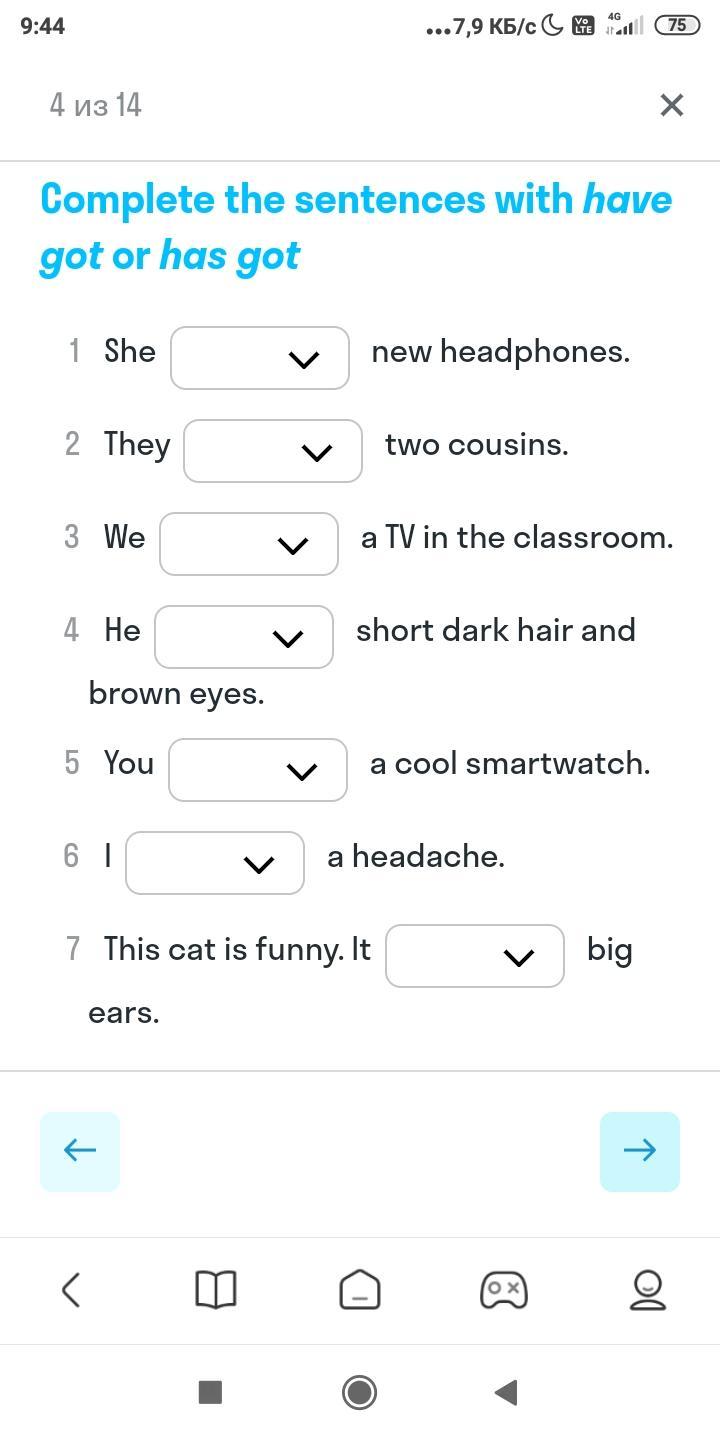Expand the dropdown after 'They'
This screenshot has height=1440, width=720.
(x=273, y=451)
